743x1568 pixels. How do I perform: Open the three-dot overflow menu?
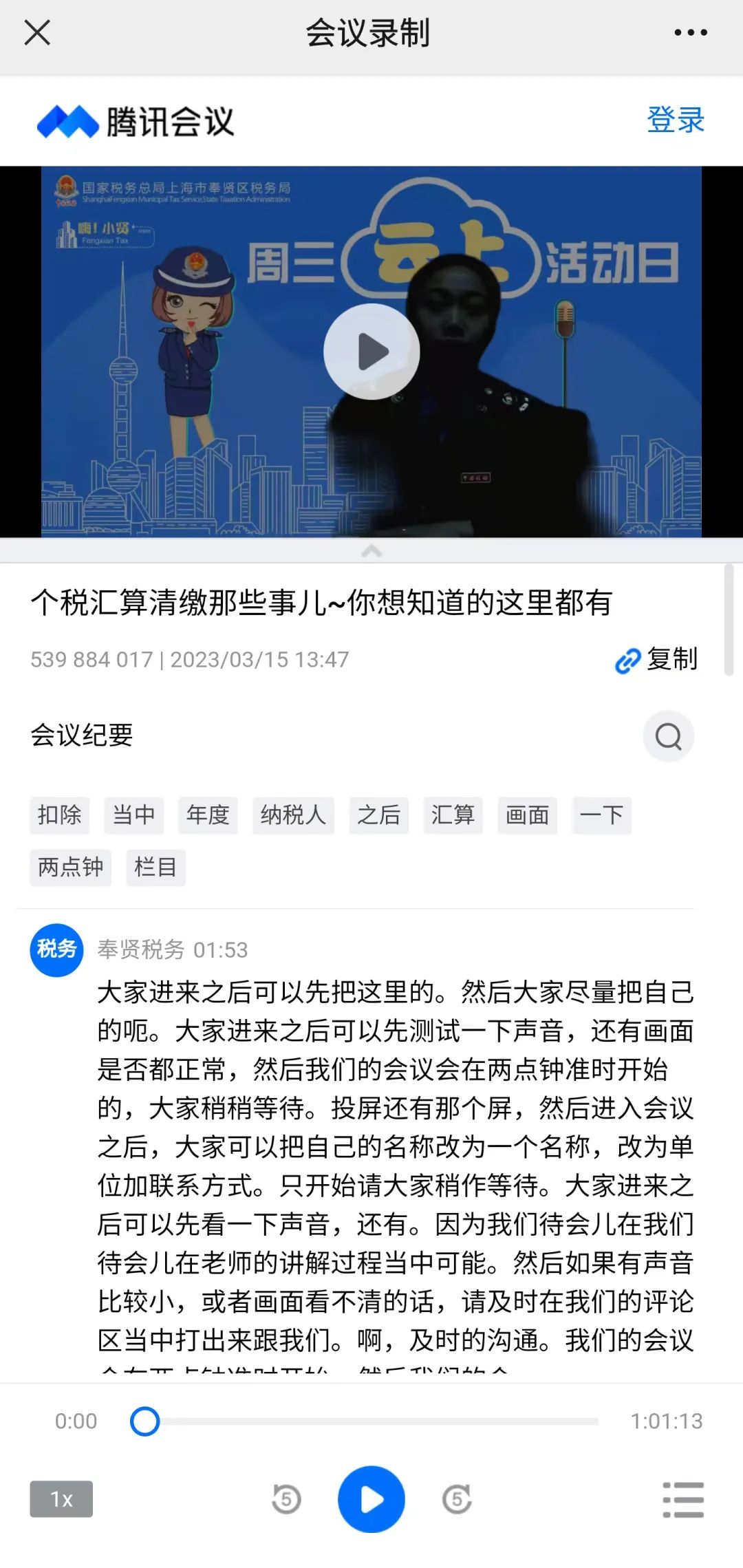691,32
